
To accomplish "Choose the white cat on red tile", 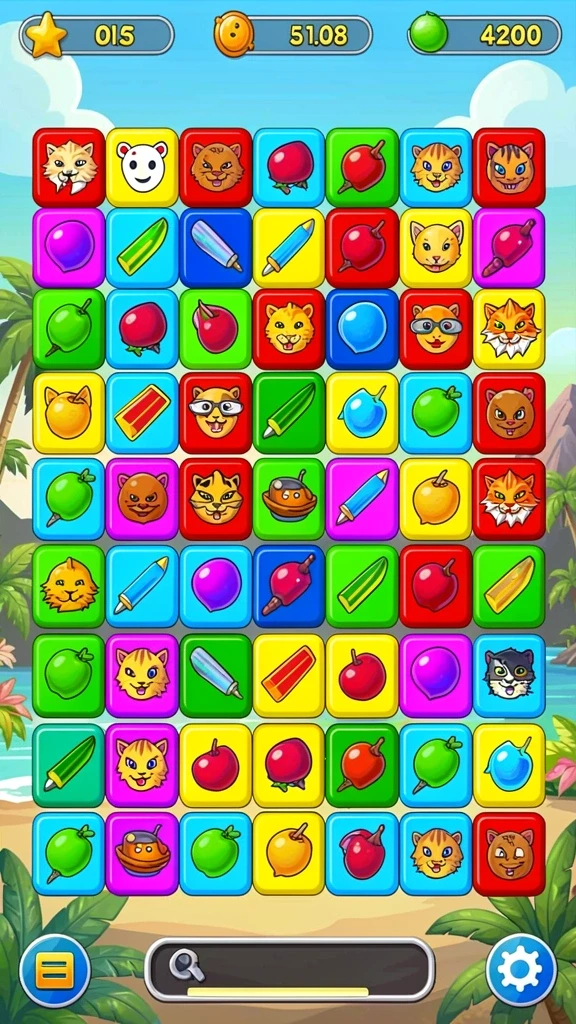I will (x=69, y=168).
